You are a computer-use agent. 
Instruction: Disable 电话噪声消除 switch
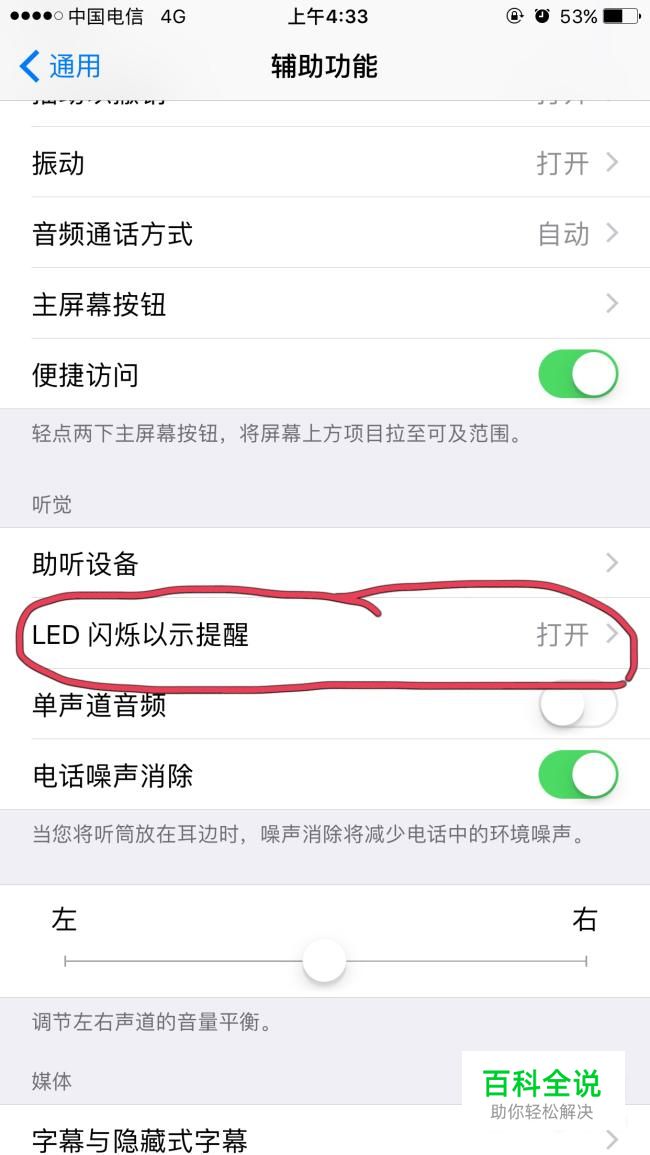(577, 775)
